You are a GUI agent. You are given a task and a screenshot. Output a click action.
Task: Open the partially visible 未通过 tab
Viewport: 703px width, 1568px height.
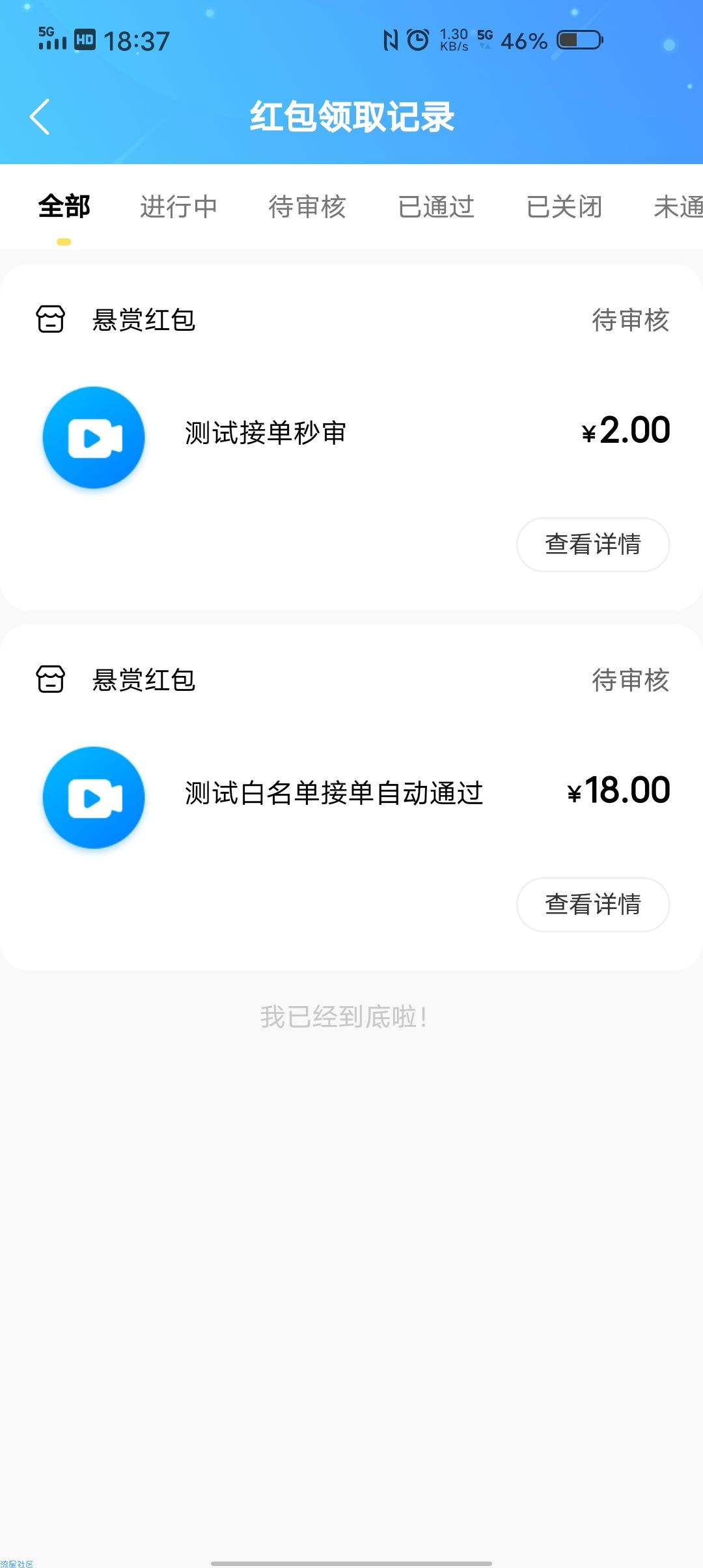[678, 207]
